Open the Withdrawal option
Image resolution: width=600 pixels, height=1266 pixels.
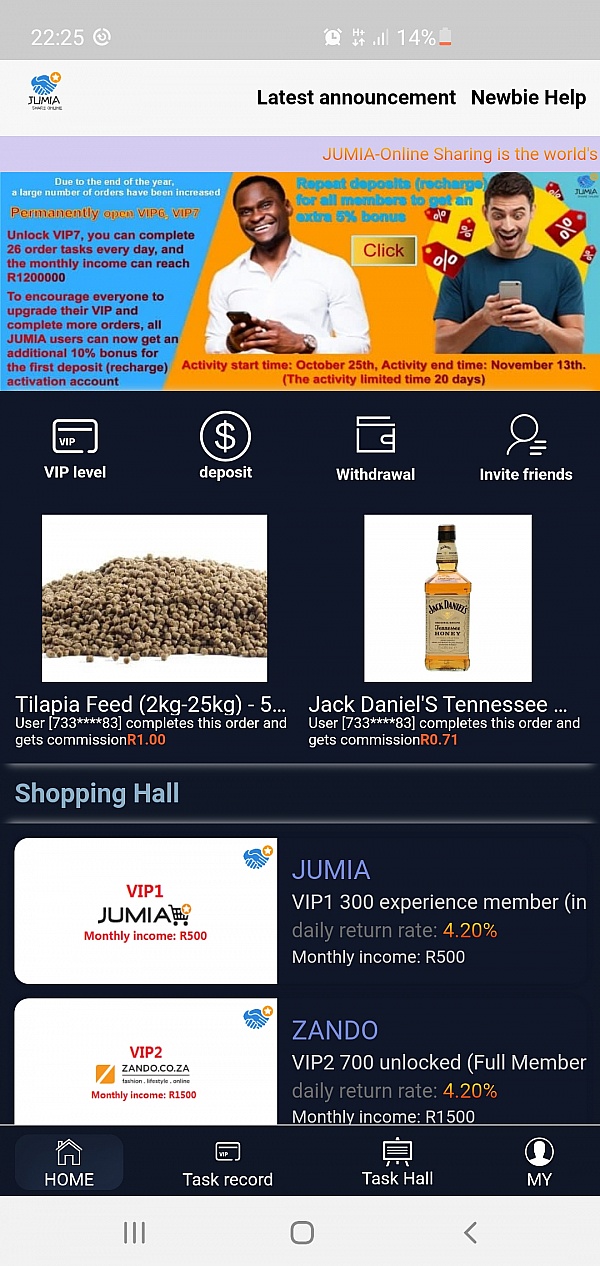(375, 449)
